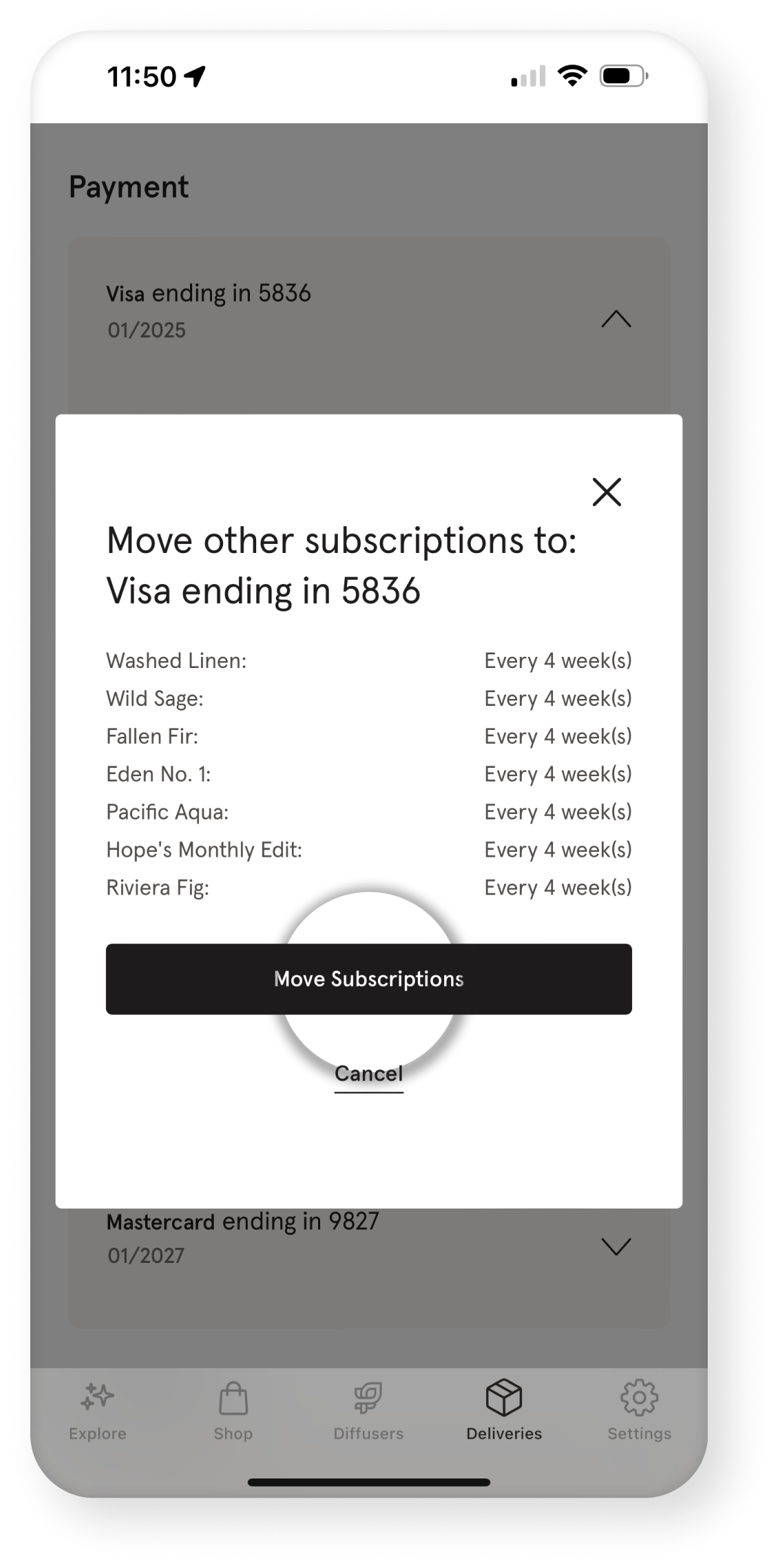Tap the Cancel link
The height and width of the screenshot is (1568, 778).
click(x=368, y=1074)
